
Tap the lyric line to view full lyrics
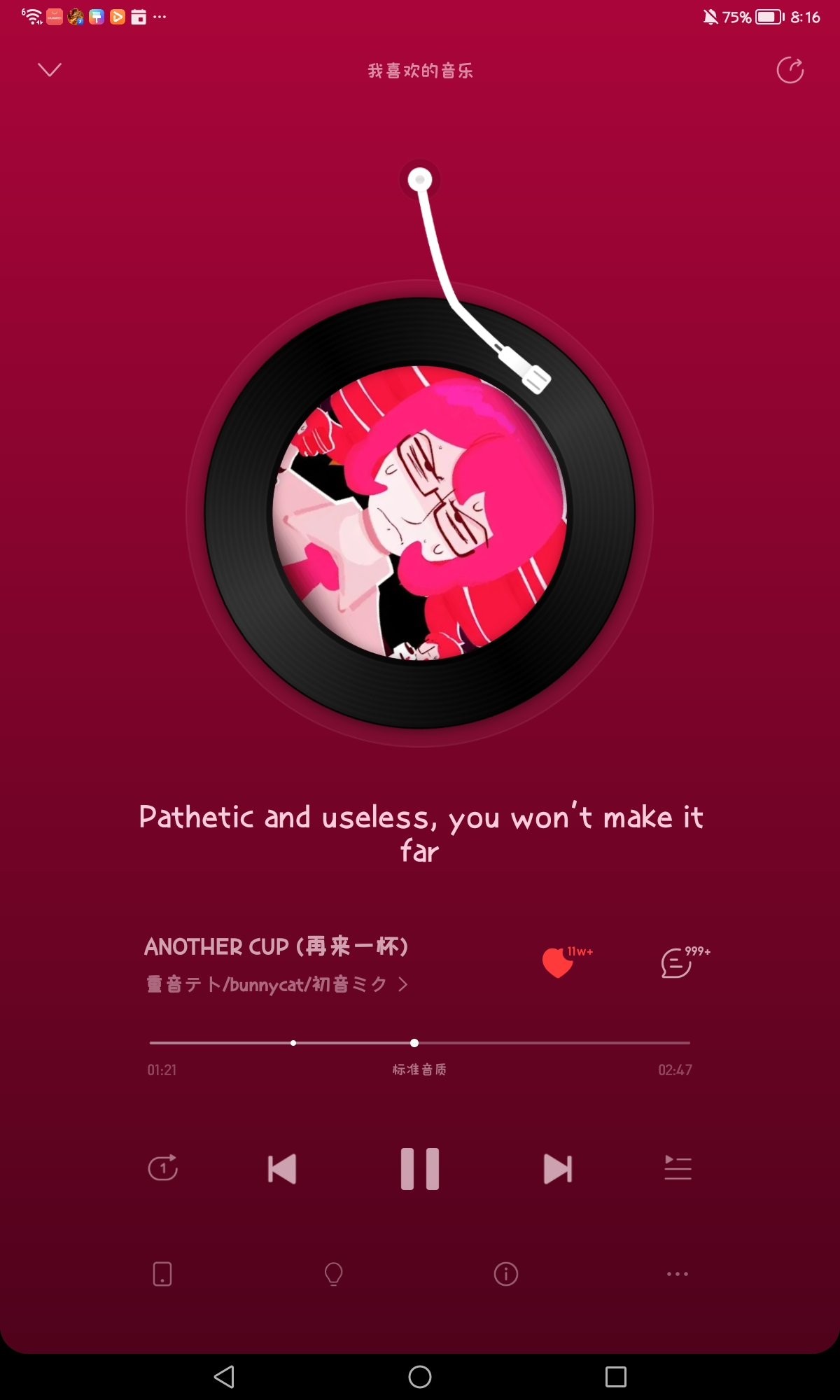pos(420,833)
